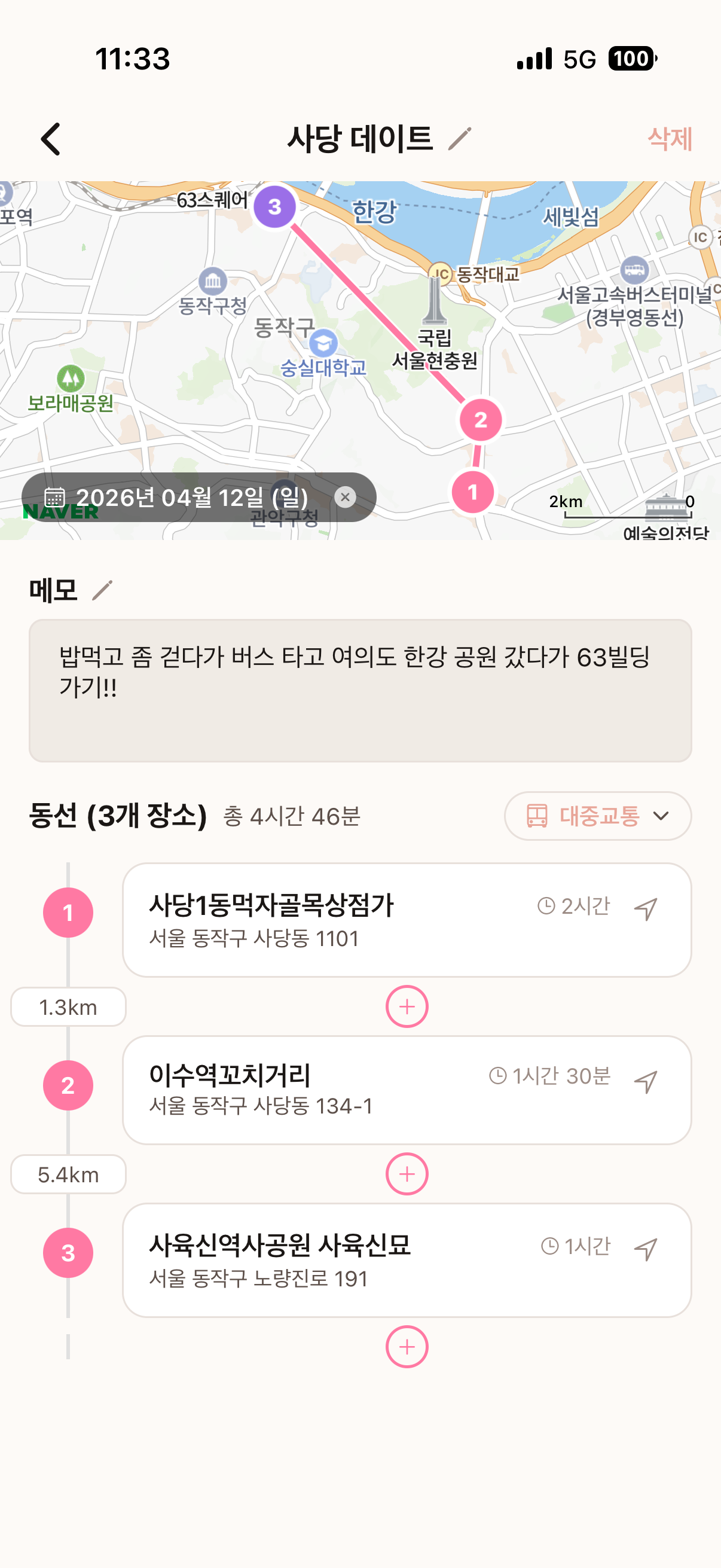The image size is (721, 1568).
Task: Select marker 3 on the map
Action: click(x=276, y=206)
